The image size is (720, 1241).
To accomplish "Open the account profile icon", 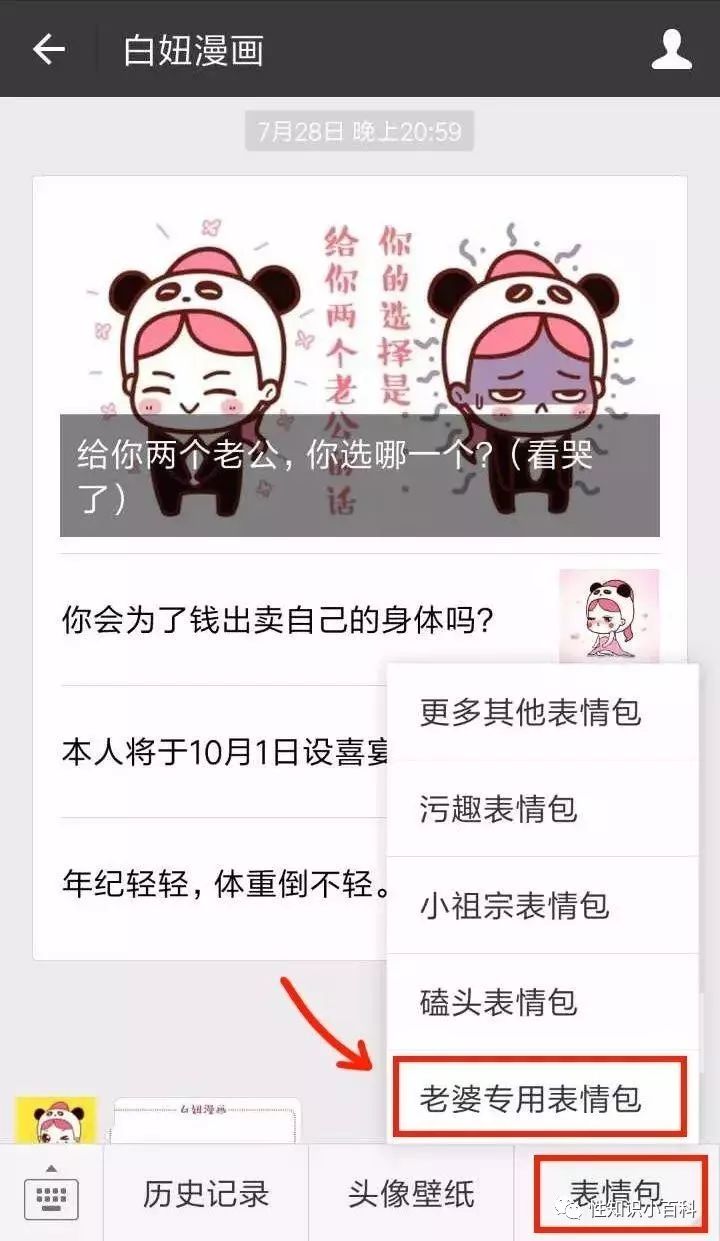I will click(x=671, y=49).
